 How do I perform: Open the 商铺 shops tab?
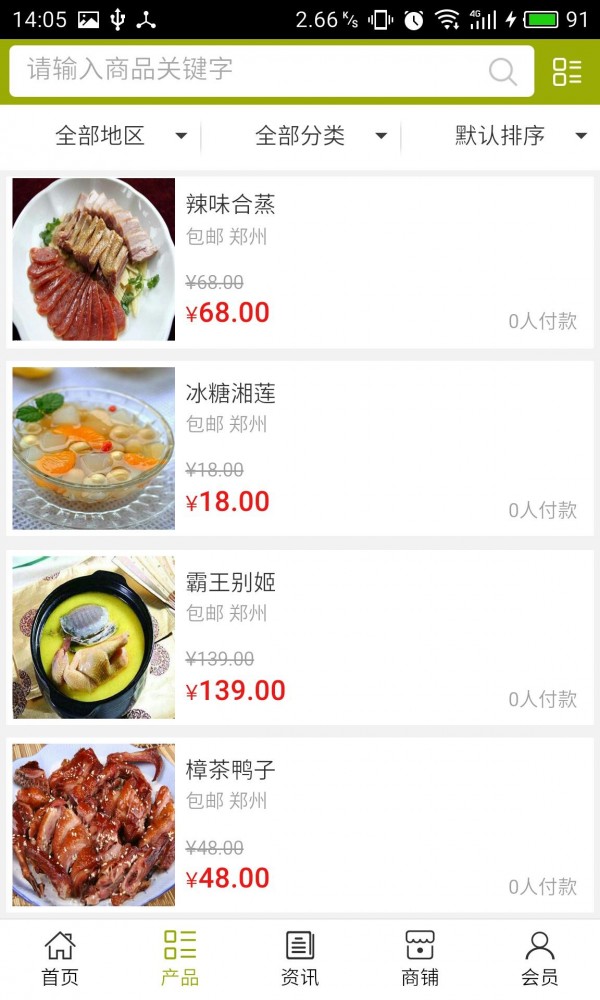[420, 958]
